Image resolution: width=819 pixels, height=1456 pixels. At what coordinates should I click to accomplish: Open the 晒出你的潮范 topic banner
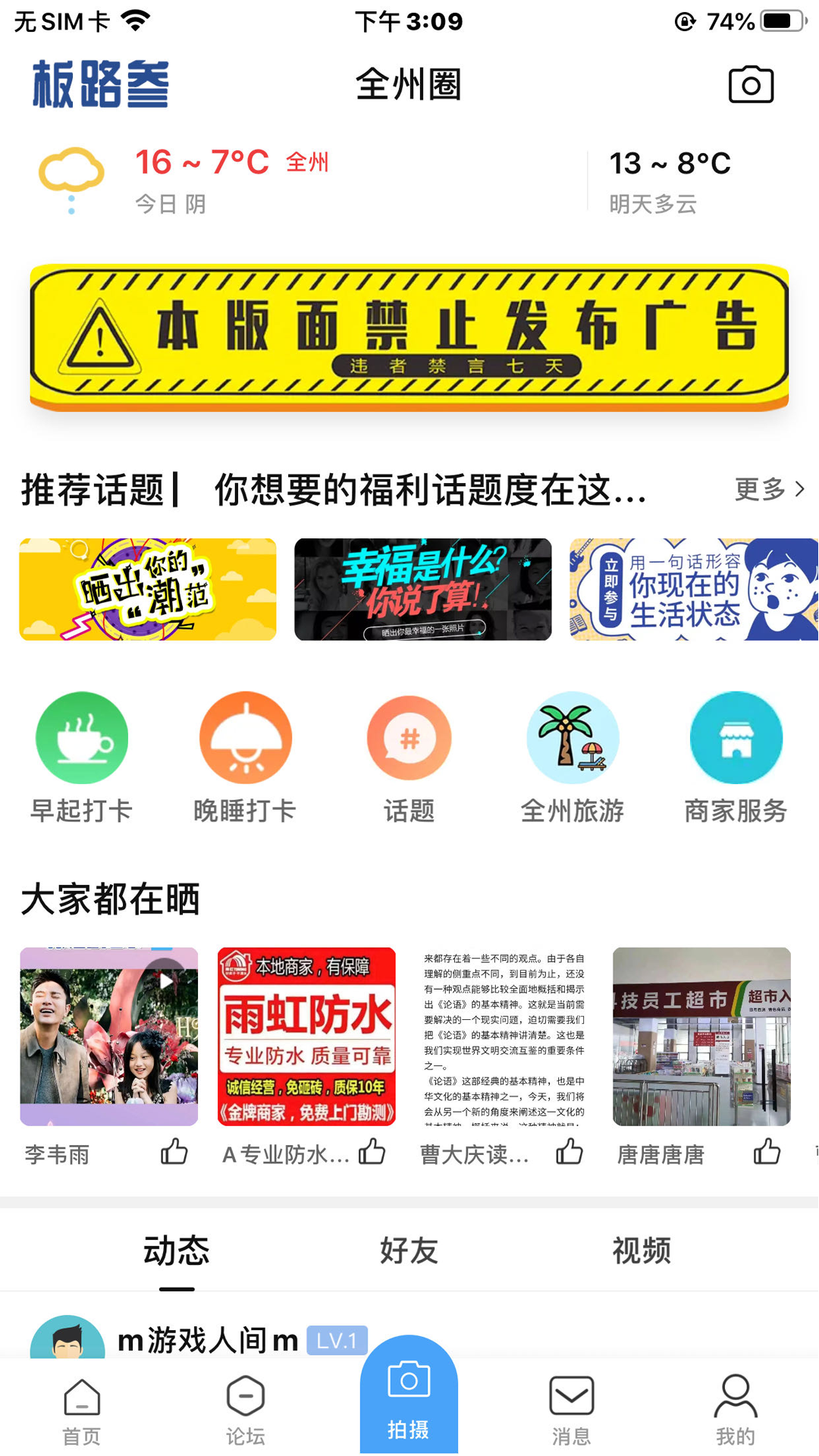point(148,589)
